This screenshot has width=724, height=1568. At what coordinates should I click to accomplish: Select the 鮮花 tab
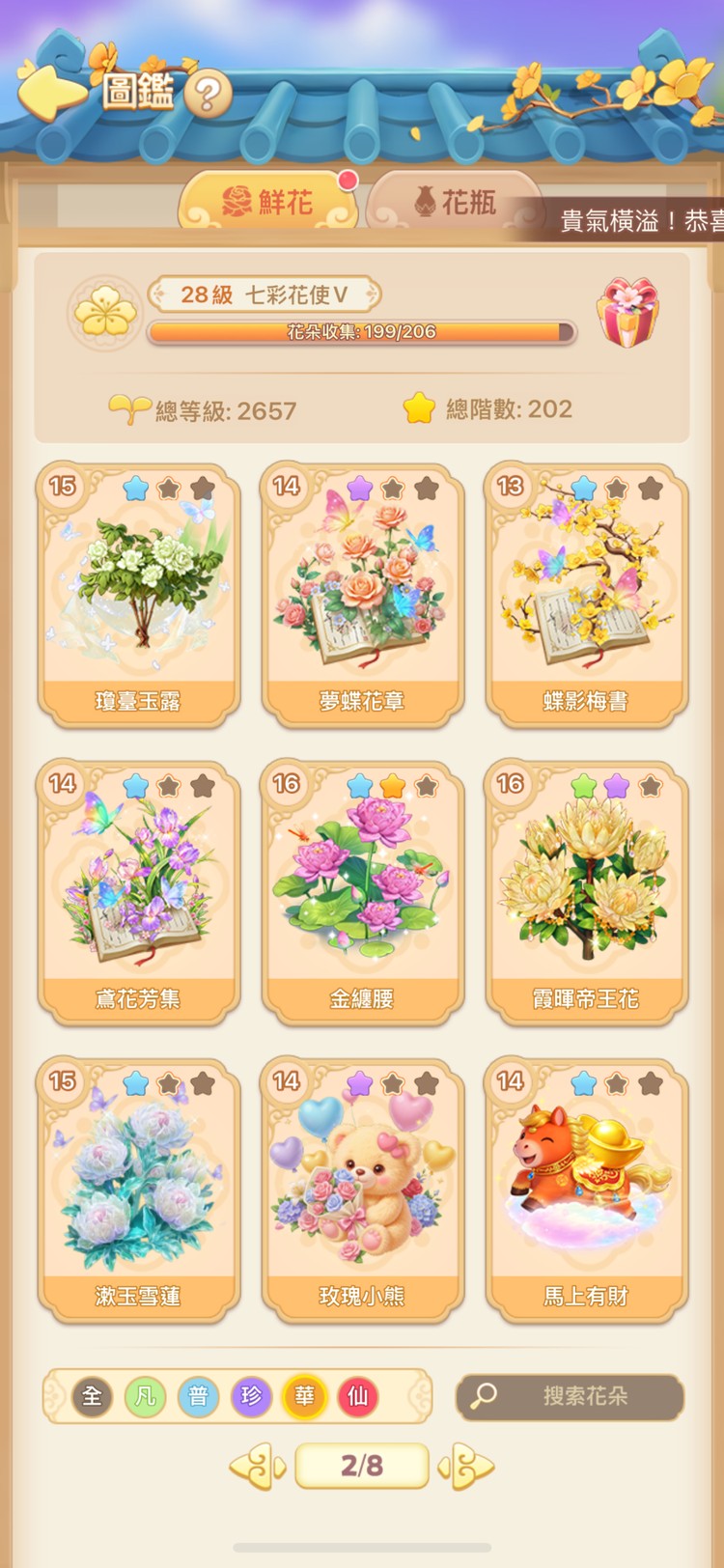[x=267, y=202]
